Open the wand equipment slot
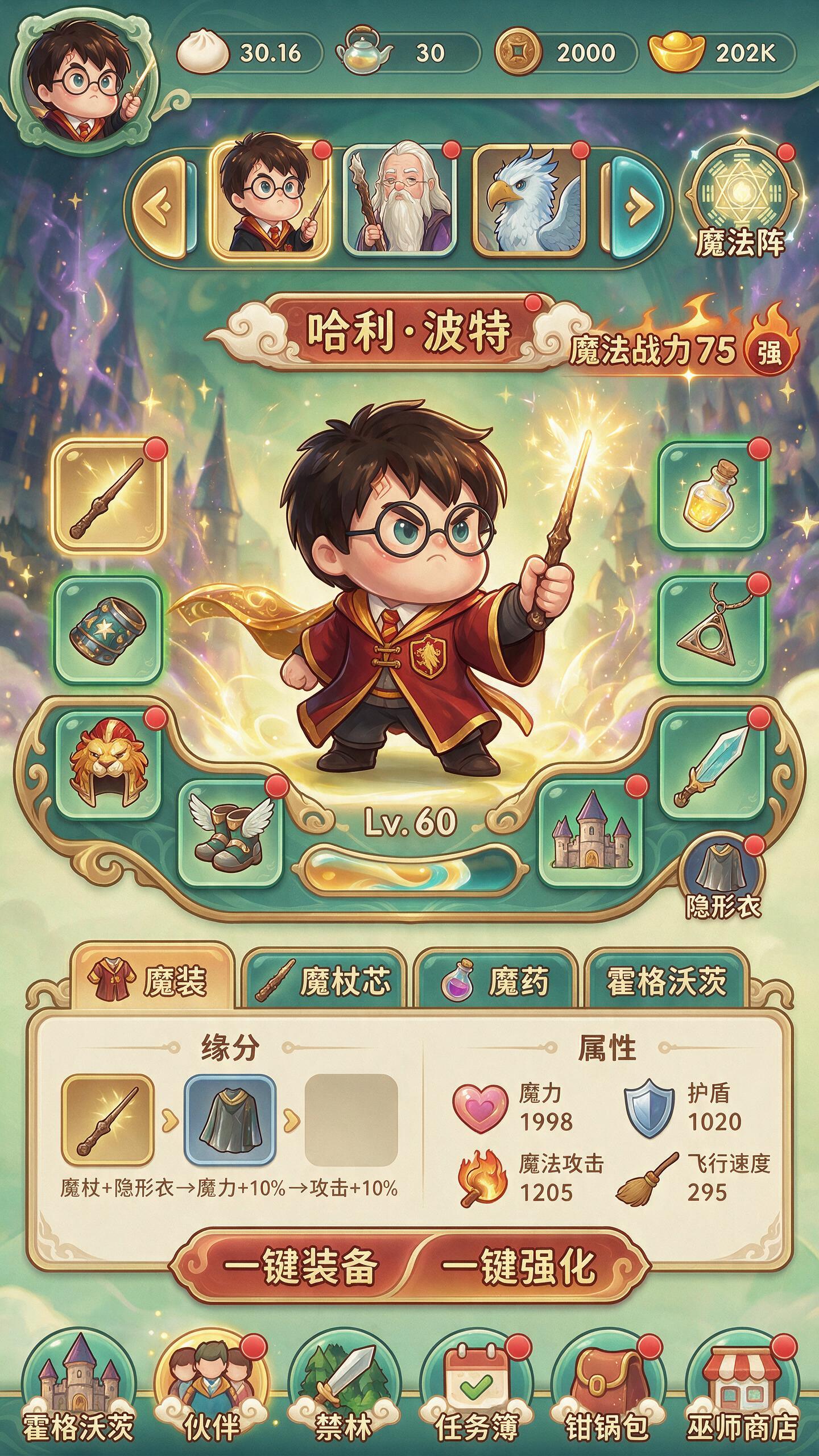The height and width of the screenshot is (1456, 819). [x=108, y=496]
